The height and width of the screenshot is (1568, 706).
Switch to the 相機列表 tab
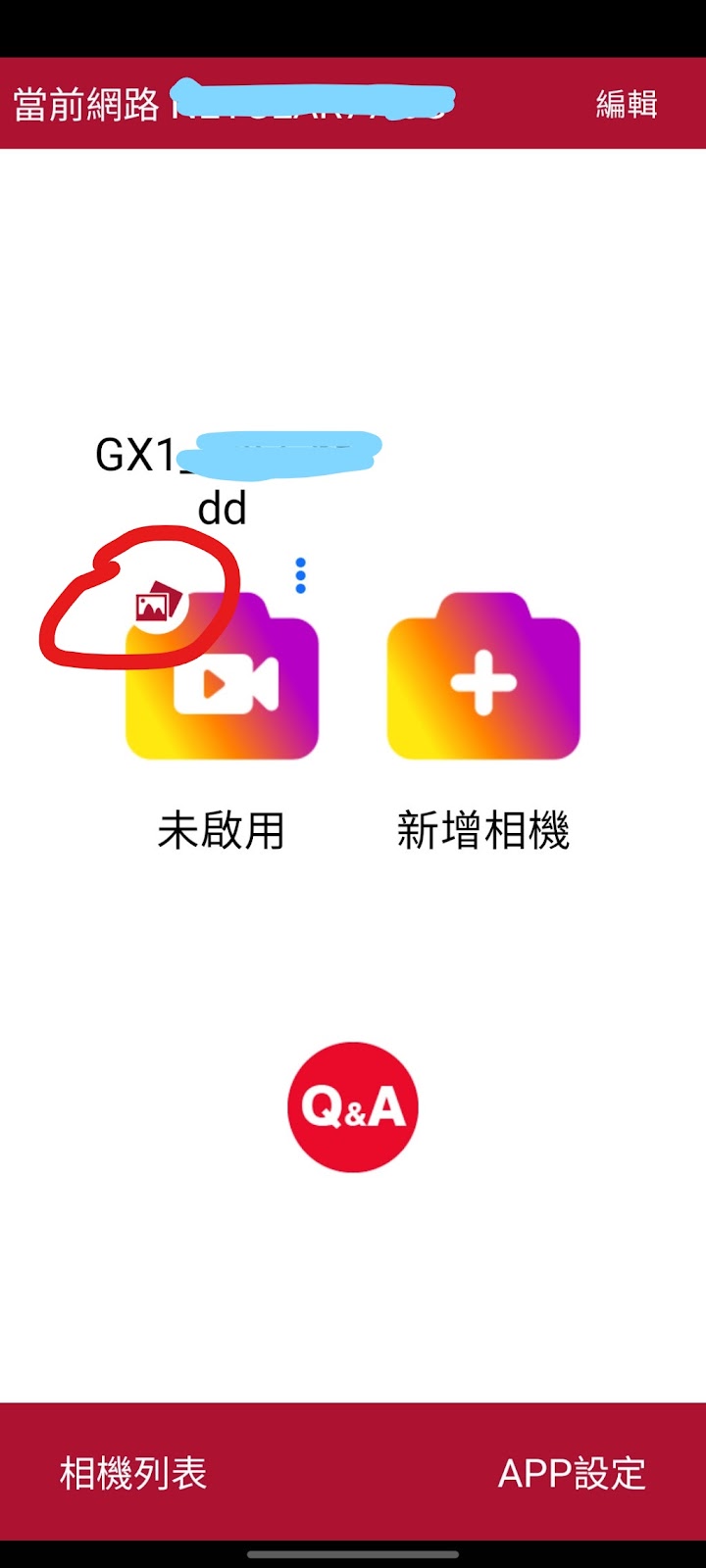tap(133, 1473)
